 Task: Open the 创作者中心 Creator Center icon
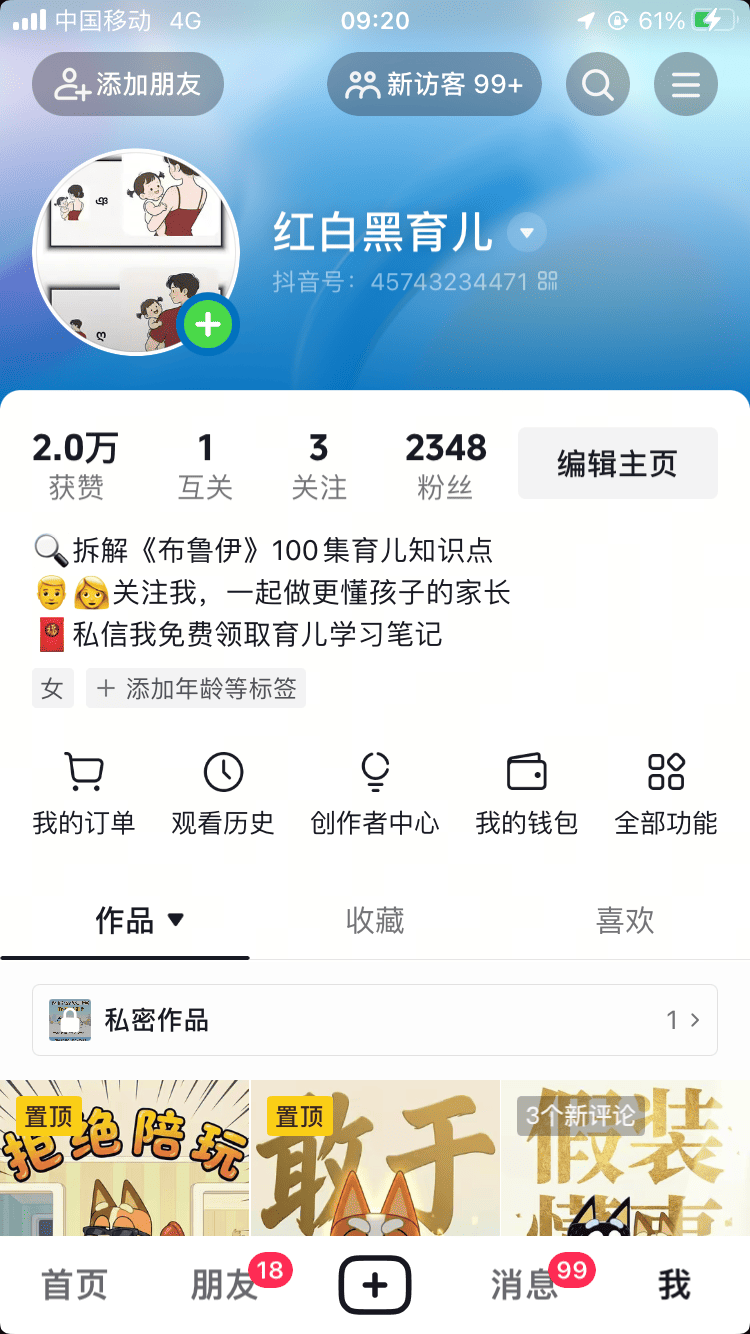375,790
